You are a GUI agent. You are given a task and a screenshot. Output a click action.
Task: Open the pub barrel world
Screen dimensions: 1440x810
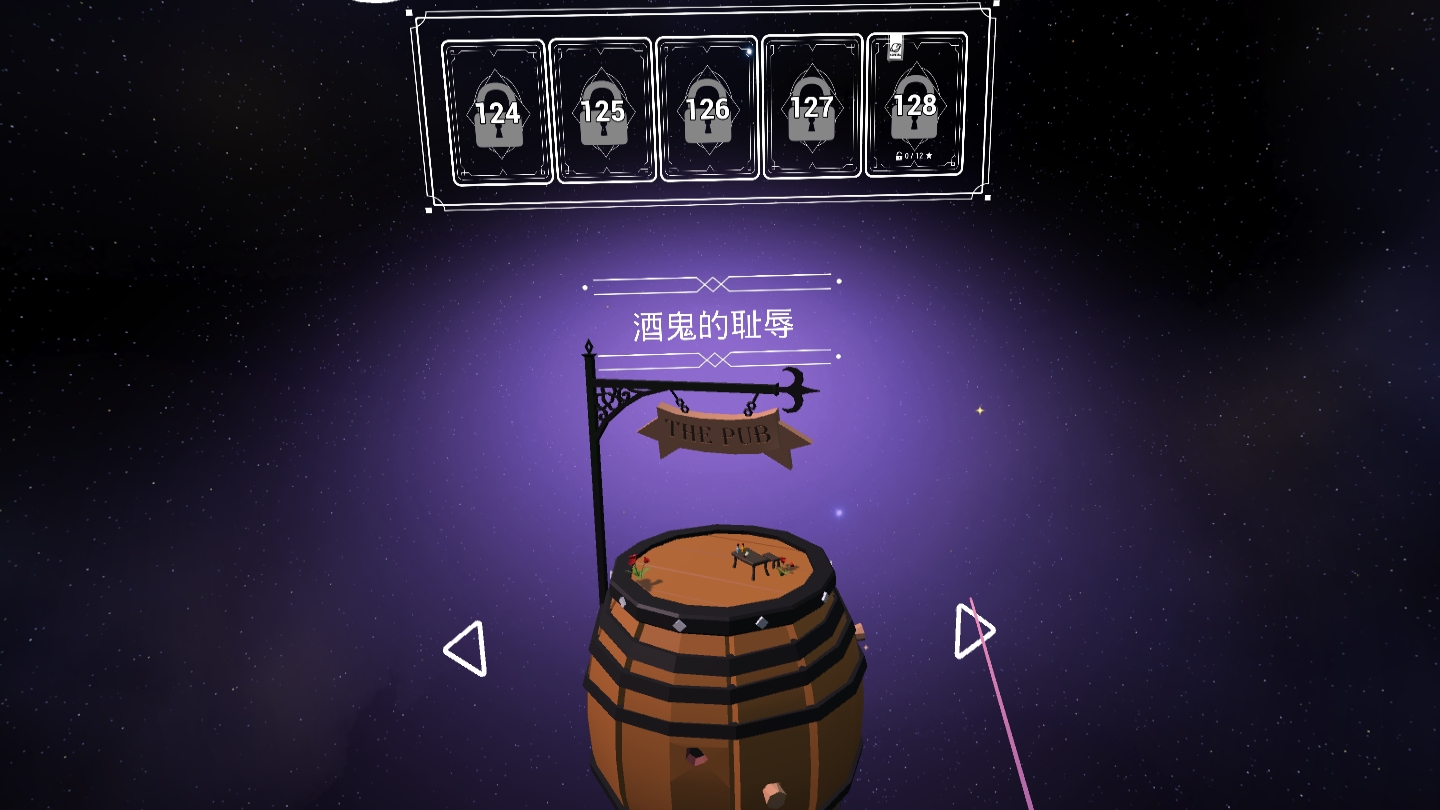click(725, 660)
